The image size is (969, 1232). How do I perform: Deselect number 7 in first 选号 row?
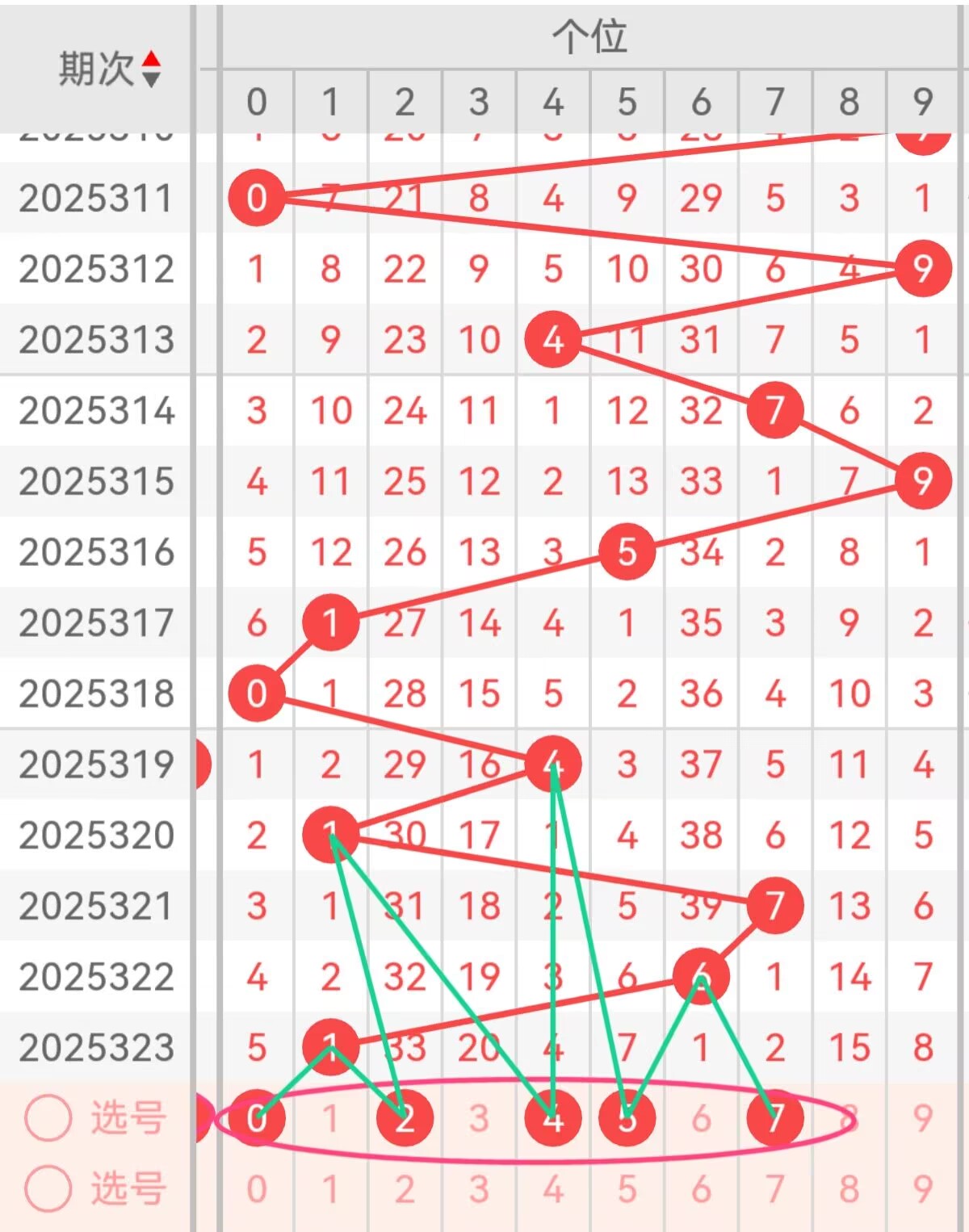(x=775, y=1118)
